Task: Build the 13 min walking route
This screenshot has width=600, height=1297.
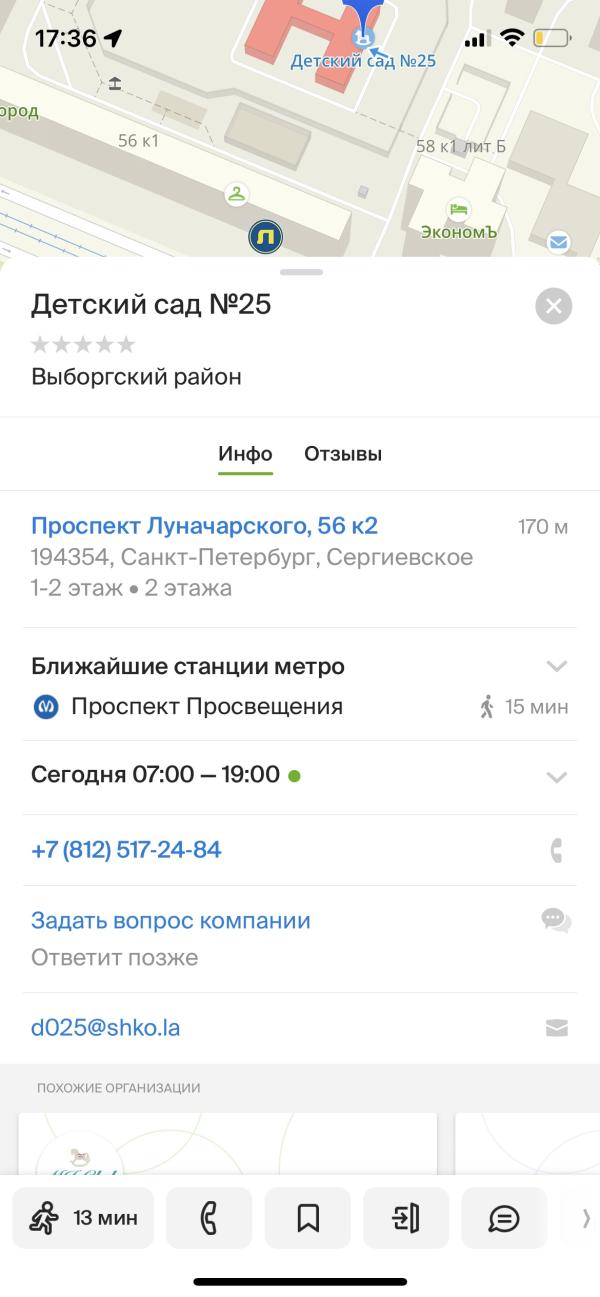Action: 84,1218
